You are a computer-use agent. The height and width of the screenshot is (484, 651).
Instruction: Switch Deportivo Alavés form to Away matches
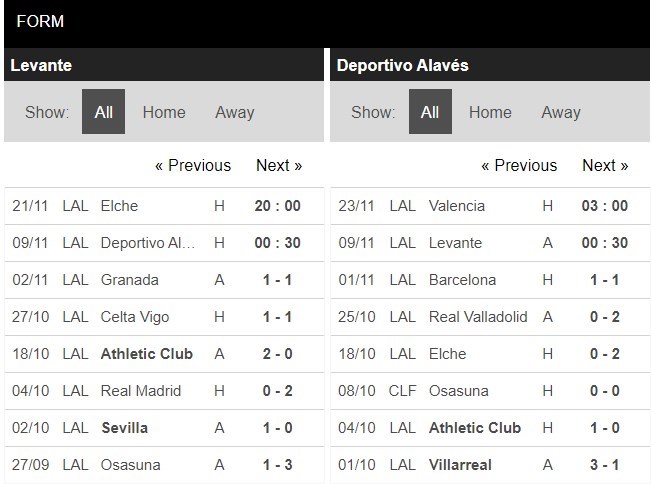(x=560, y=112)
